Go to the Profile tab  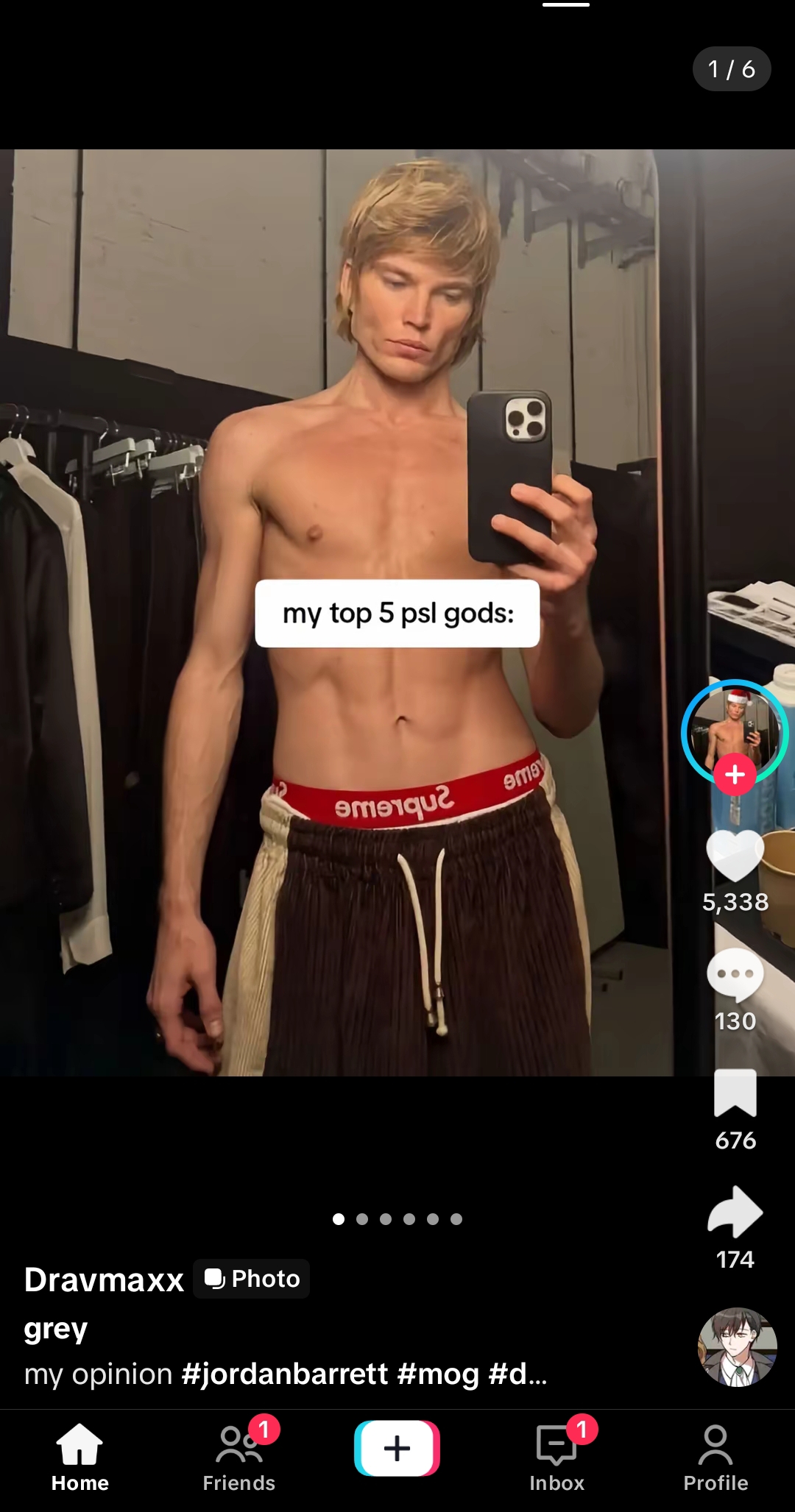pos(715,1458)
